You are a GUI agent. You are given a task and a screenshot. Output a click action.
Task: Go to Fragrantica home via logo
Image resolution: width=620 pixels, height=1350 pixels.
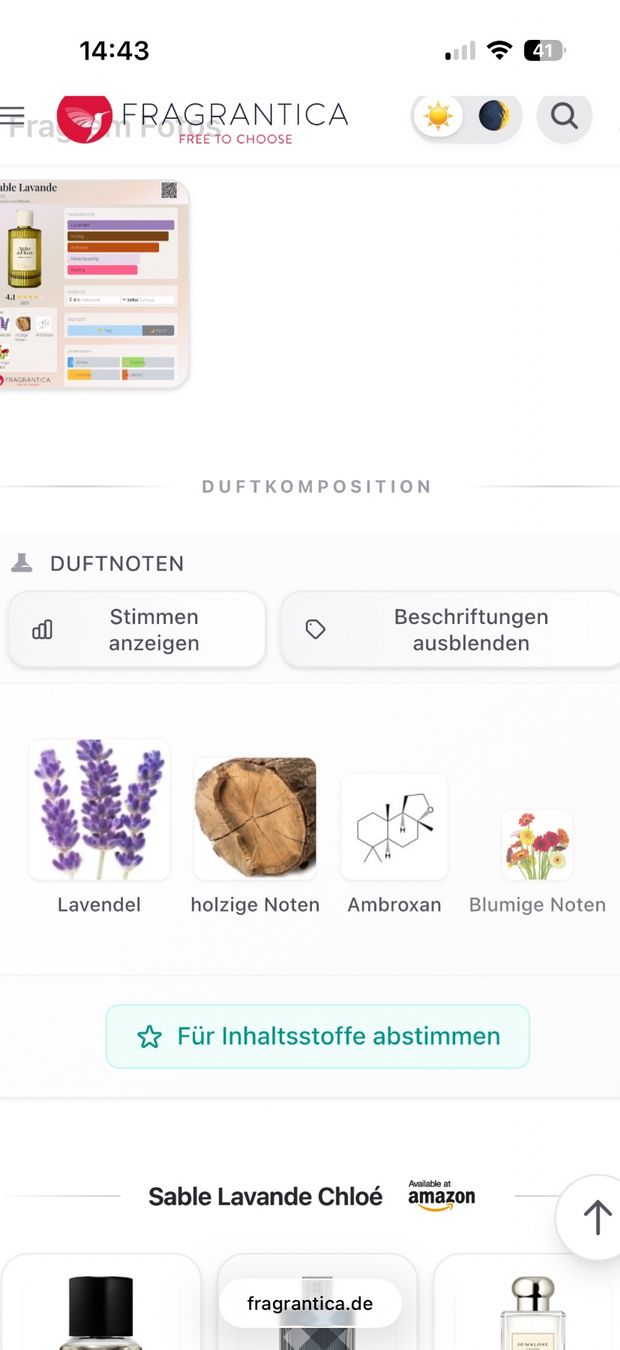tap(202, 119)
